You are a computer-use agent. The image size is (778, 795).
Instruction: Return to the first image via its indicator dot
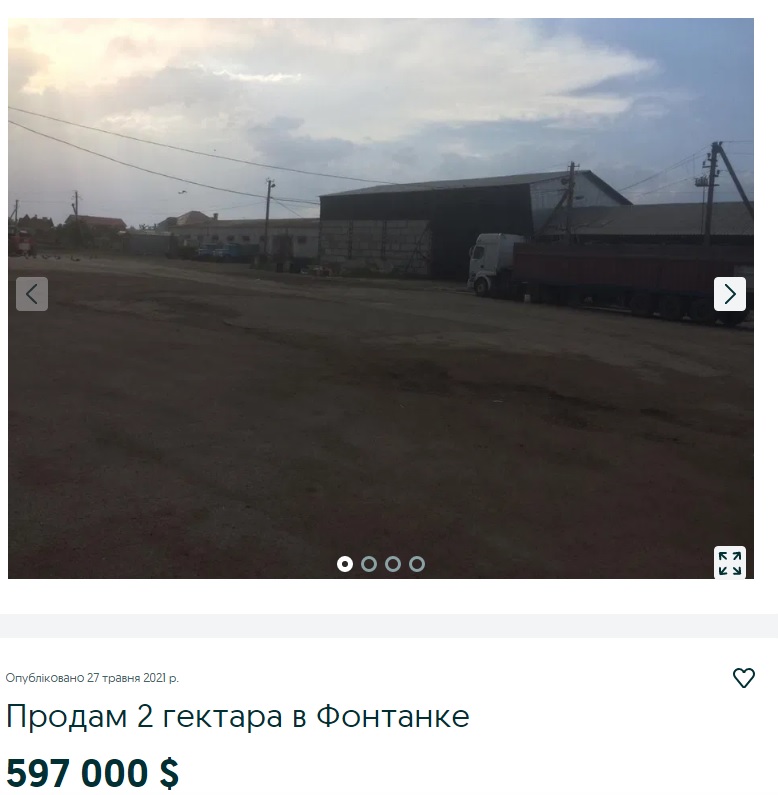(x=345, y=564)
